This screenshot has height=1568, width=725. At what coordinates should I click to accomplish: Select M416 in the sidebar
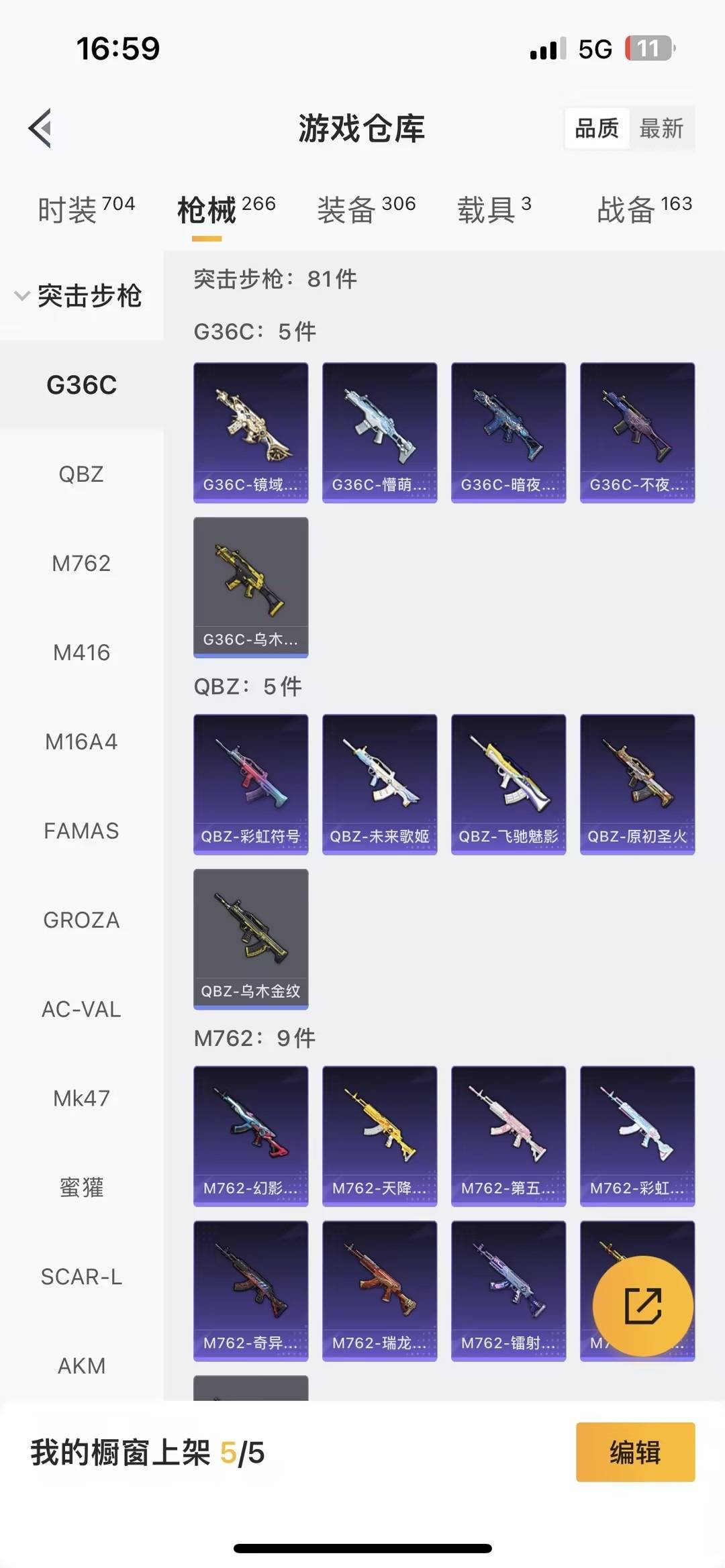81,653
